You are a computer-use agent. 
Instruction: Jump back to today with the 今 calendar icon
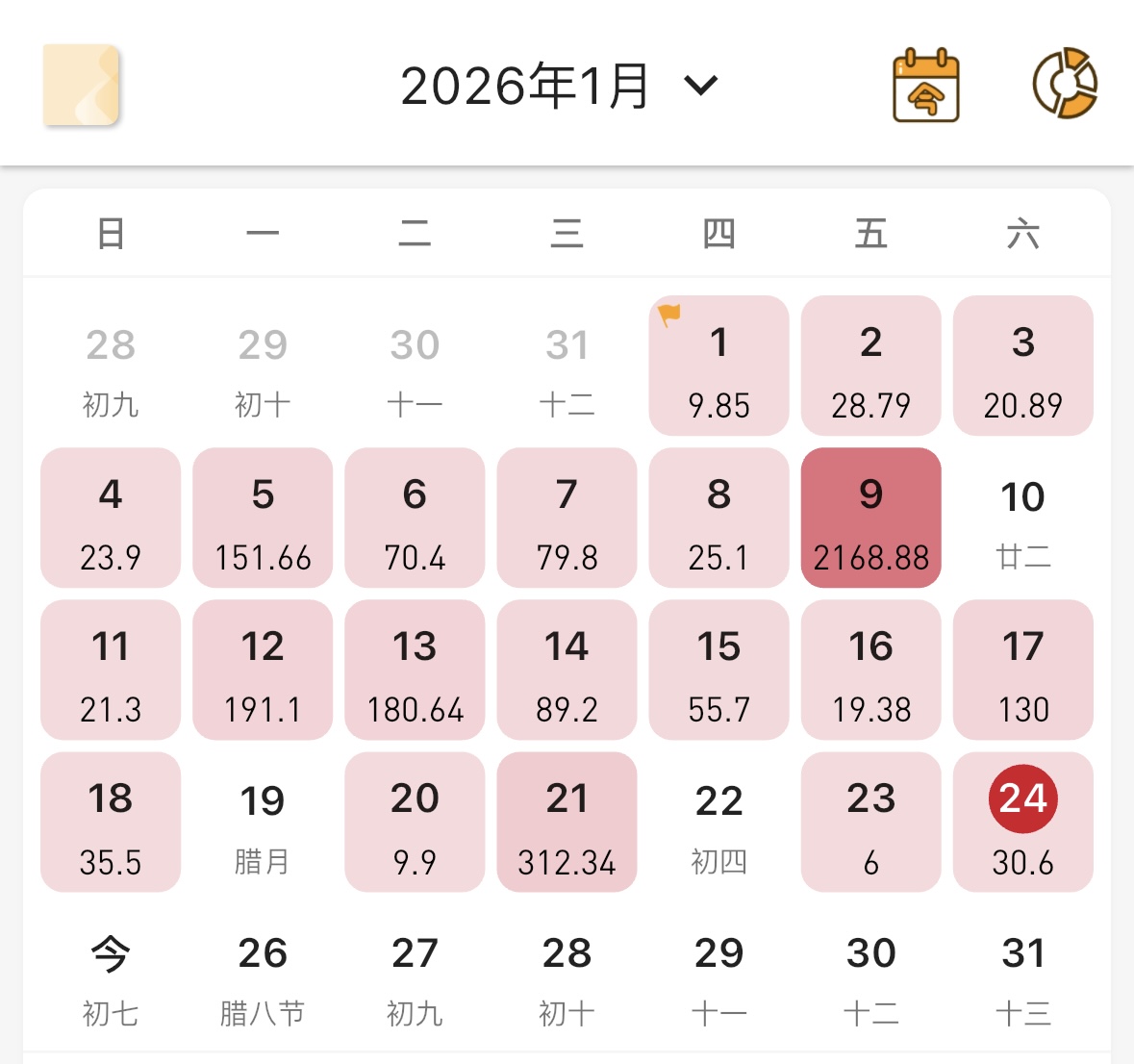point(925,86)
